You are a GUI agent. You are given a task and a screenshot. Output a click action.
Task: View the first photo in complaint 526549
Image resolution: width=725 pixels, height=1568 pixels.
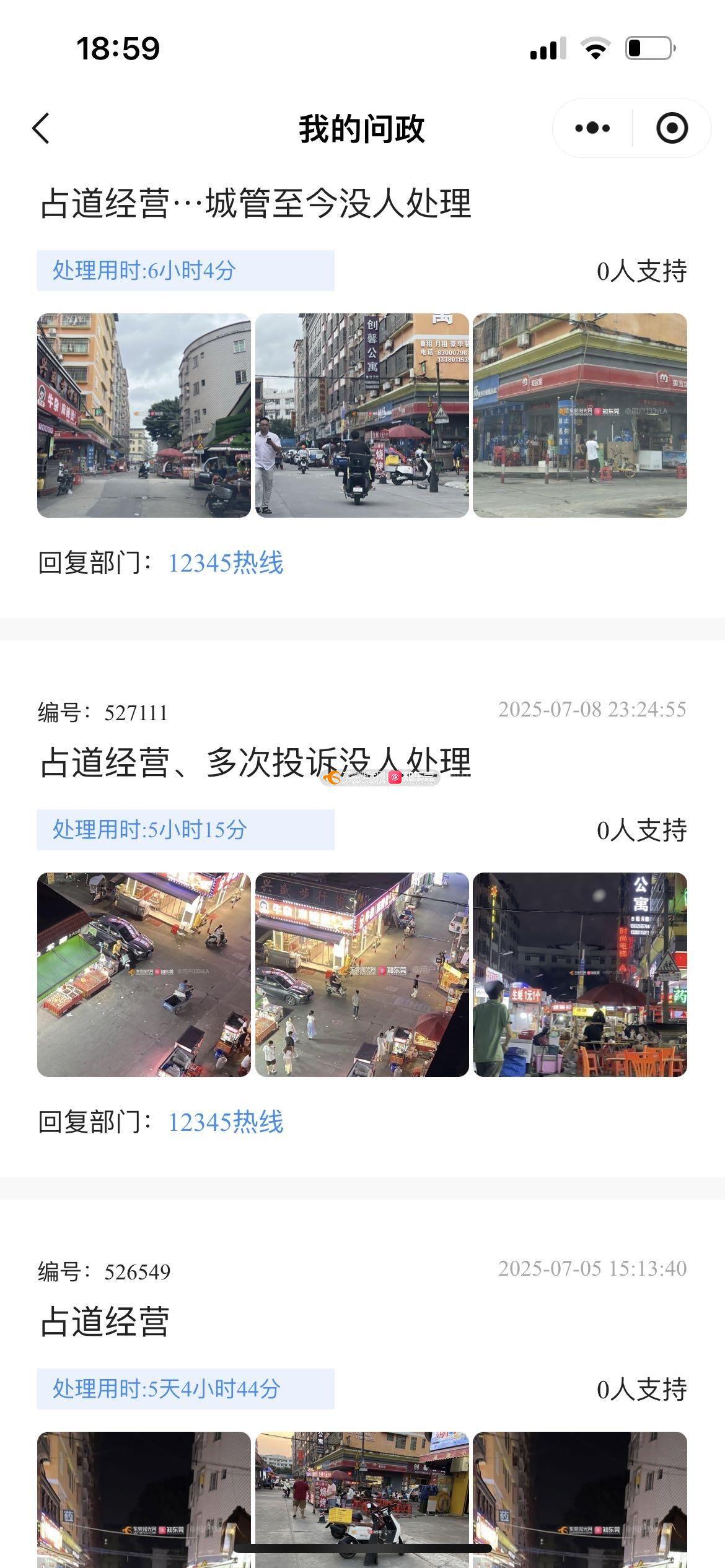click(144, 1499)
